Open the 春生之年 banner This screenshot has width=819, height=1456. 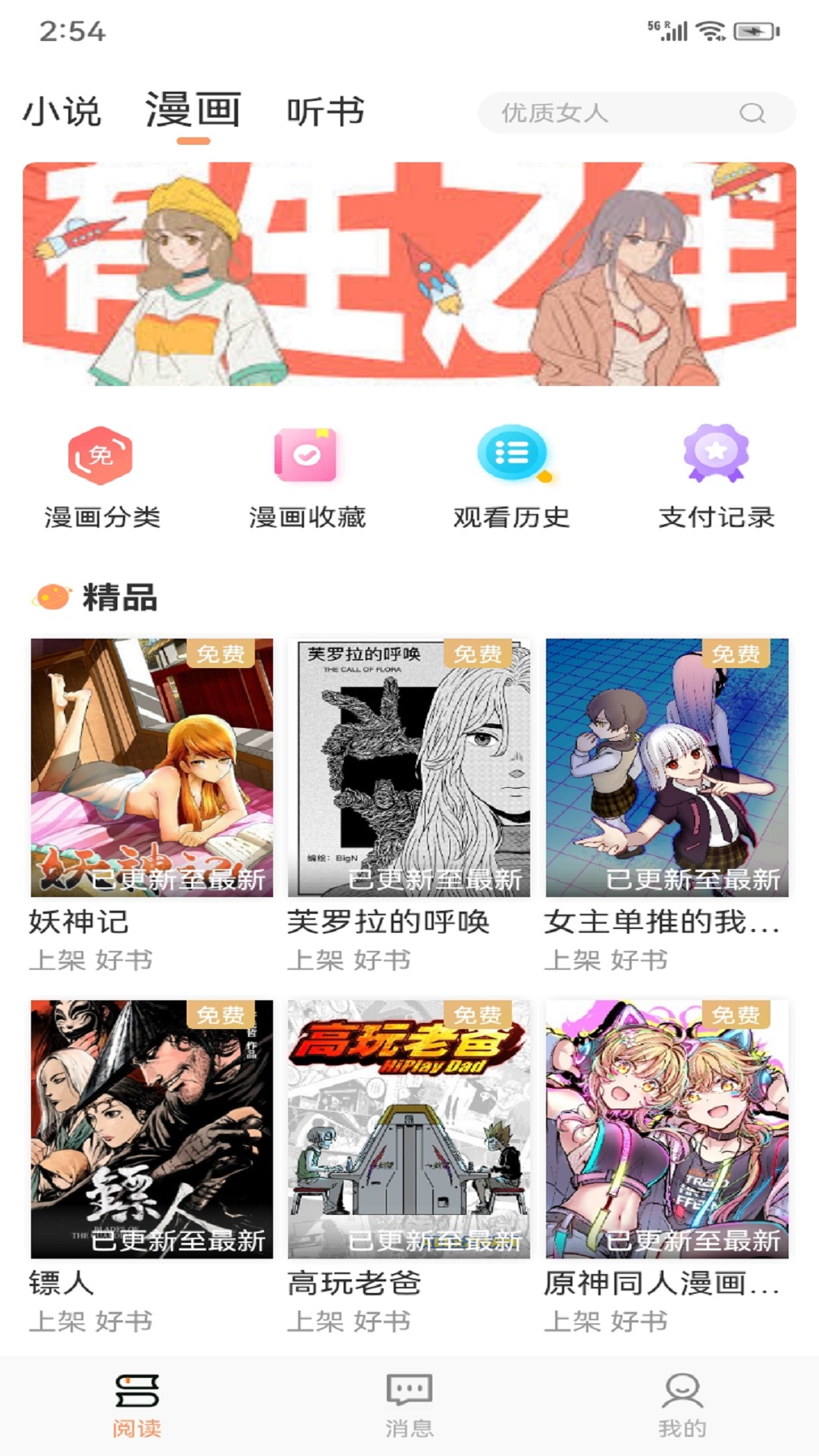(409, 277)
